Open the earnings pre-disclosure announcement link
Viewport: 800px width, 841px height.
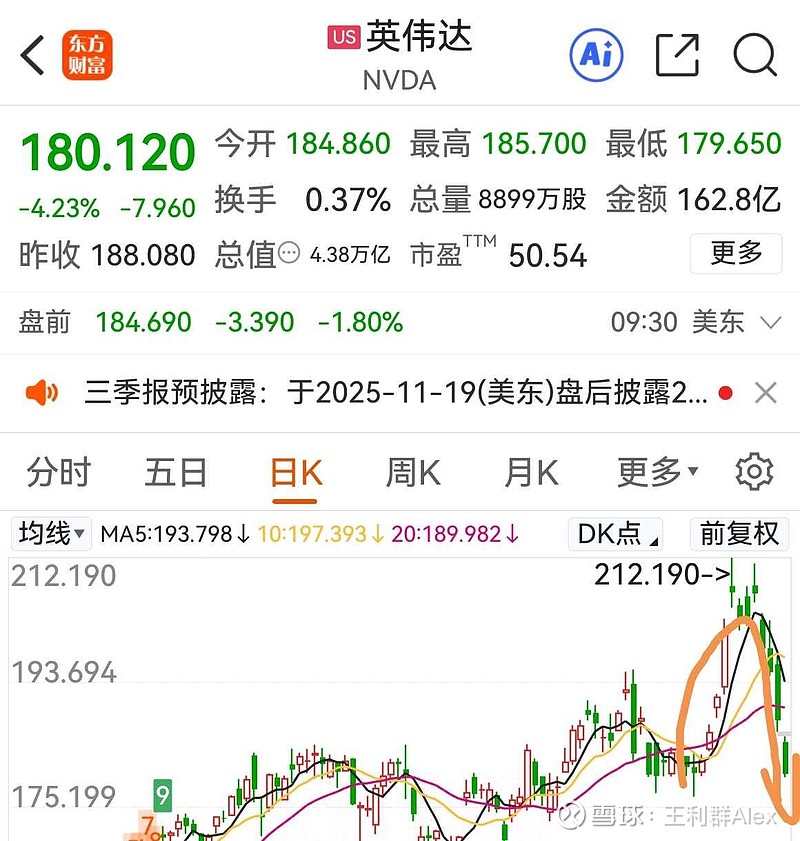[390, 390]
